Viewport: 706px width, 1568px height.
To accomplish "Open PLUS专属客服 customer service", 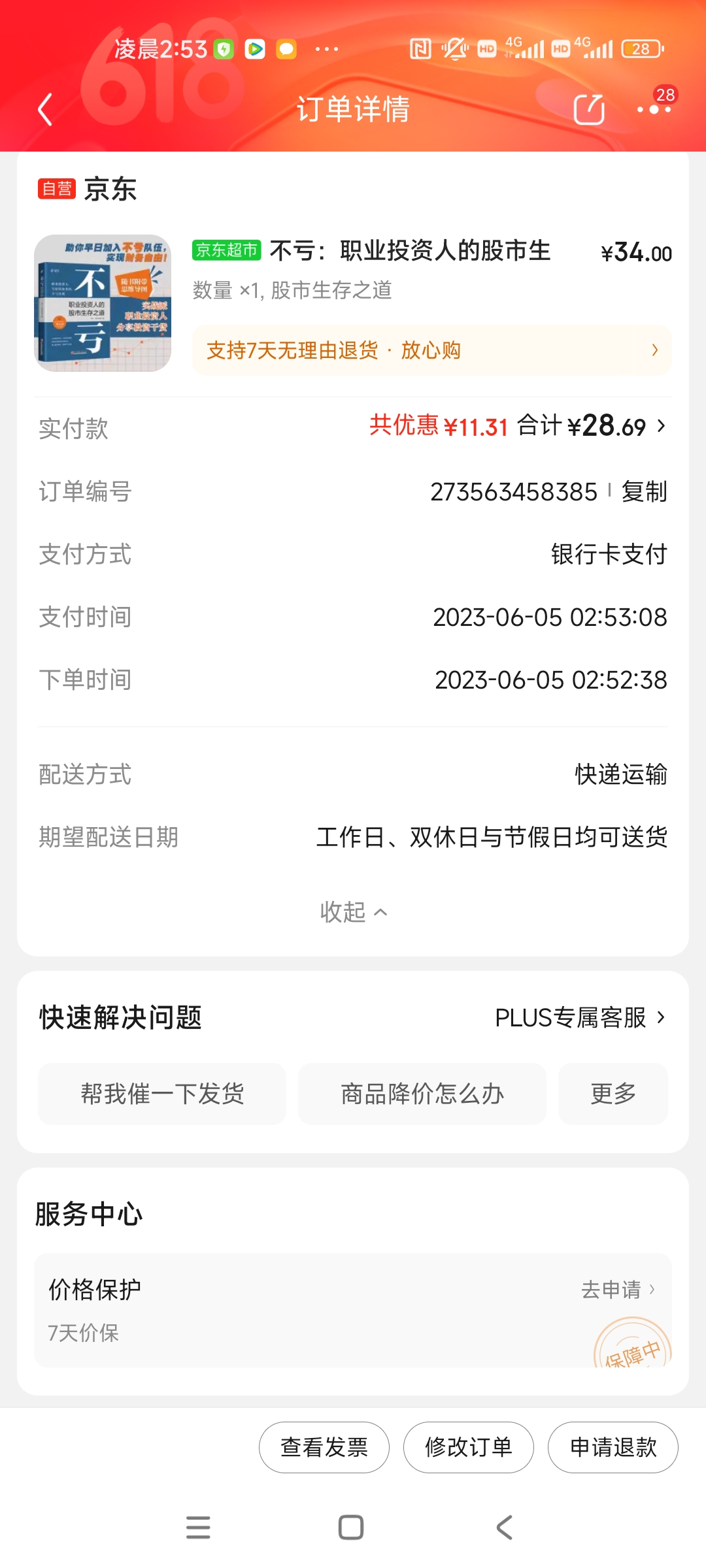I will coord(579,1017).
